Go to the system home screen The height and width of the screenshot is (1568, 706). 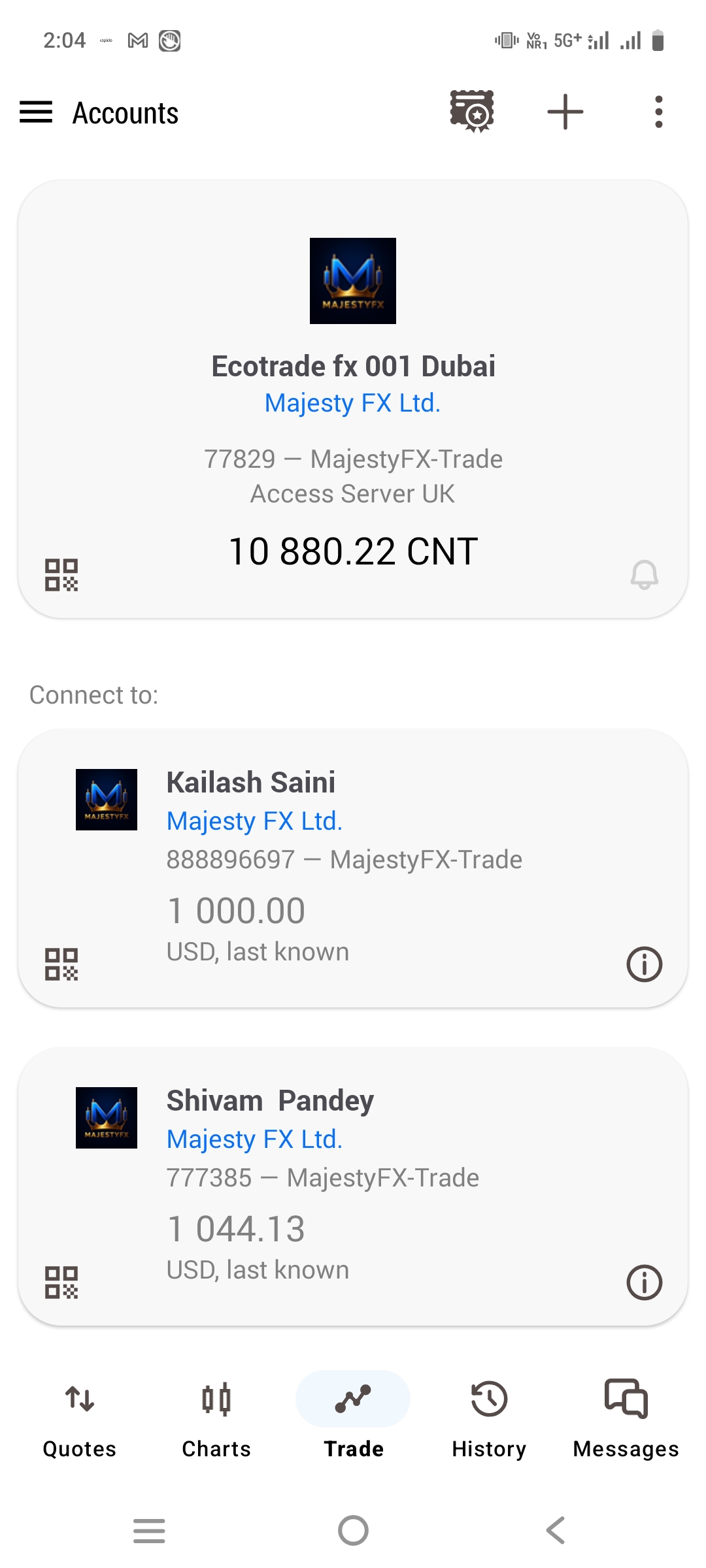tap(353, 1530)
